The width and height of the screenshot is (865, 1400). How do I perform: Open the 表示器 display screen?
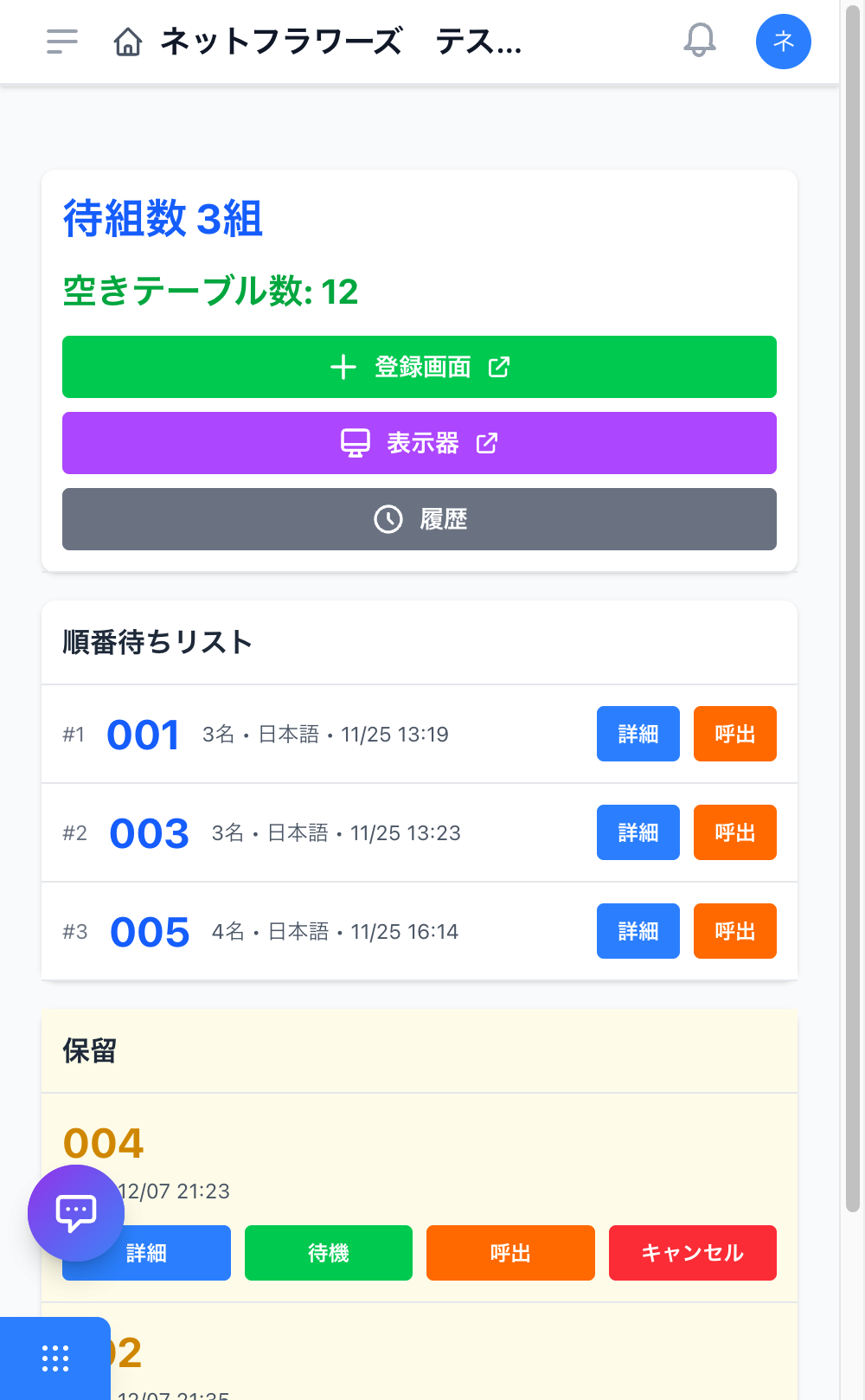(419, 442)
